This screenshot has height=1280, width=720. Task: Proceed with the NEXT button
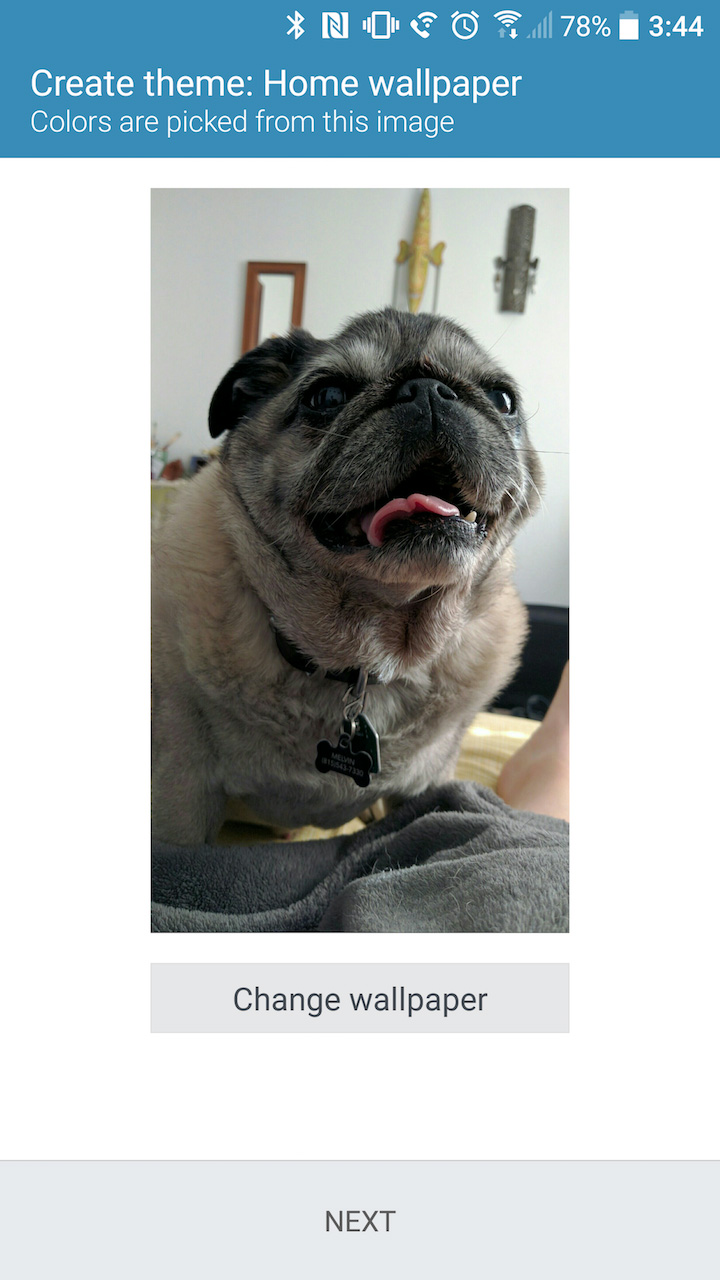click(x=360, y=1221)
